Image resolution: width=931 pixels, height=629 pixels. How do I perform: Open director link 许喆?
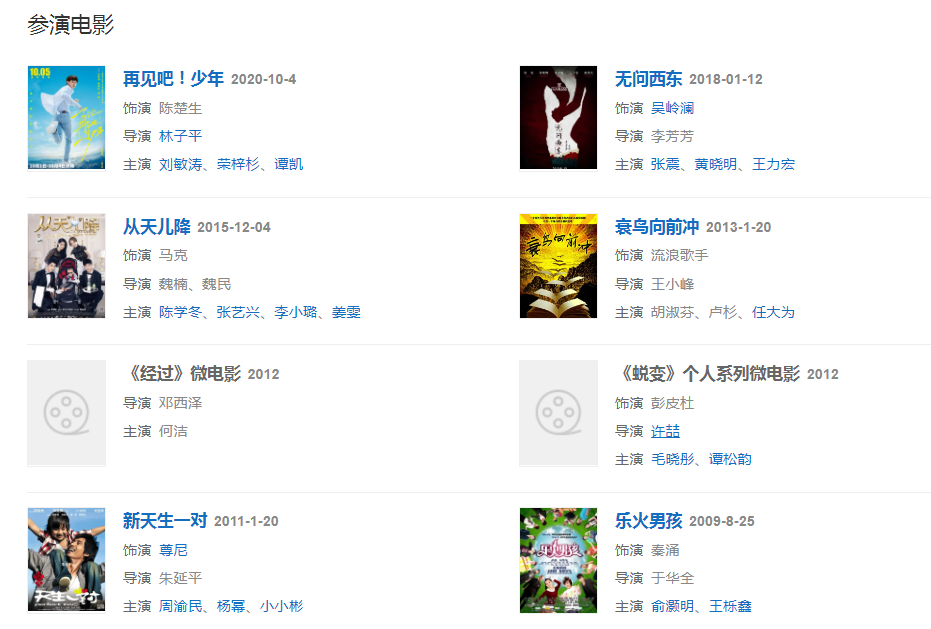click(x=665, y=431)
